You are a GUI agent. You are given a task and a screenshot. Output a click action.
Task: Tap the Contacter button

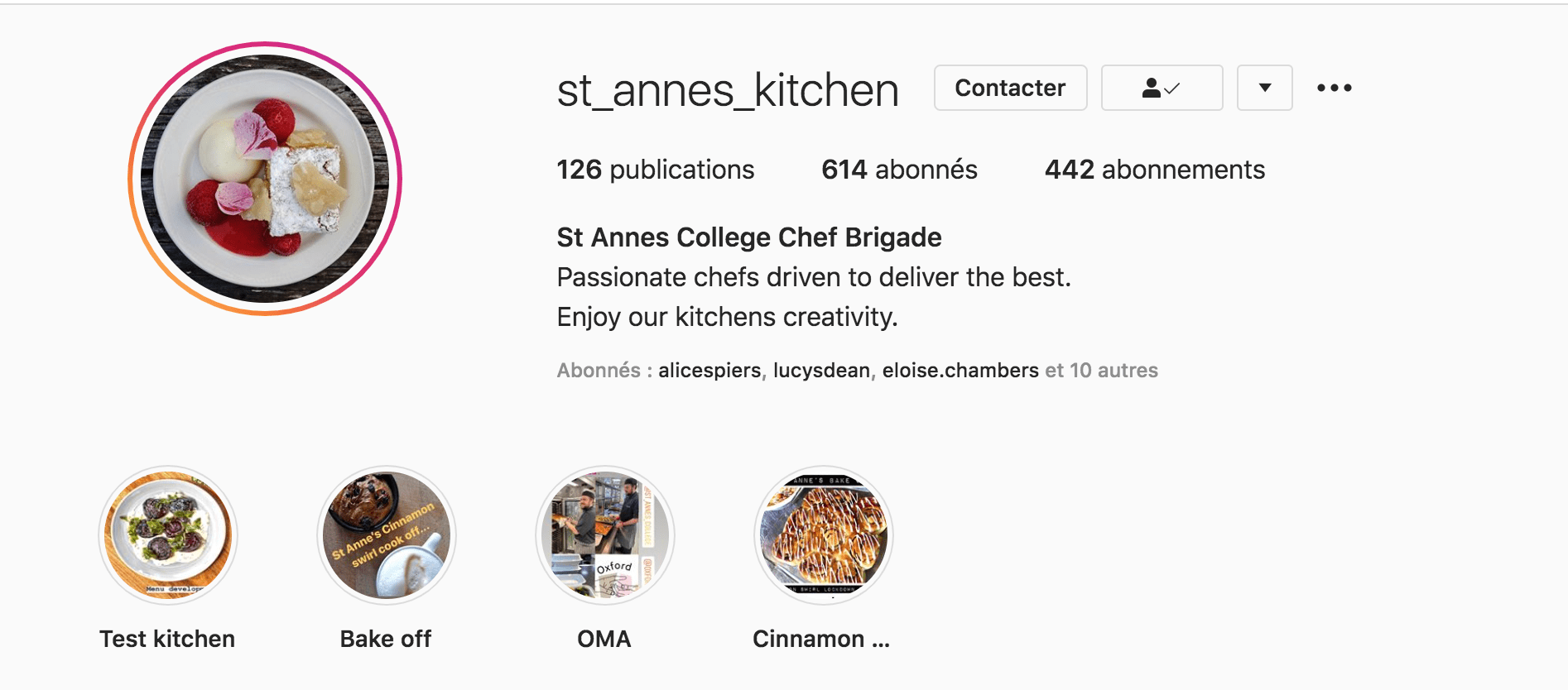coord(1010,88)
